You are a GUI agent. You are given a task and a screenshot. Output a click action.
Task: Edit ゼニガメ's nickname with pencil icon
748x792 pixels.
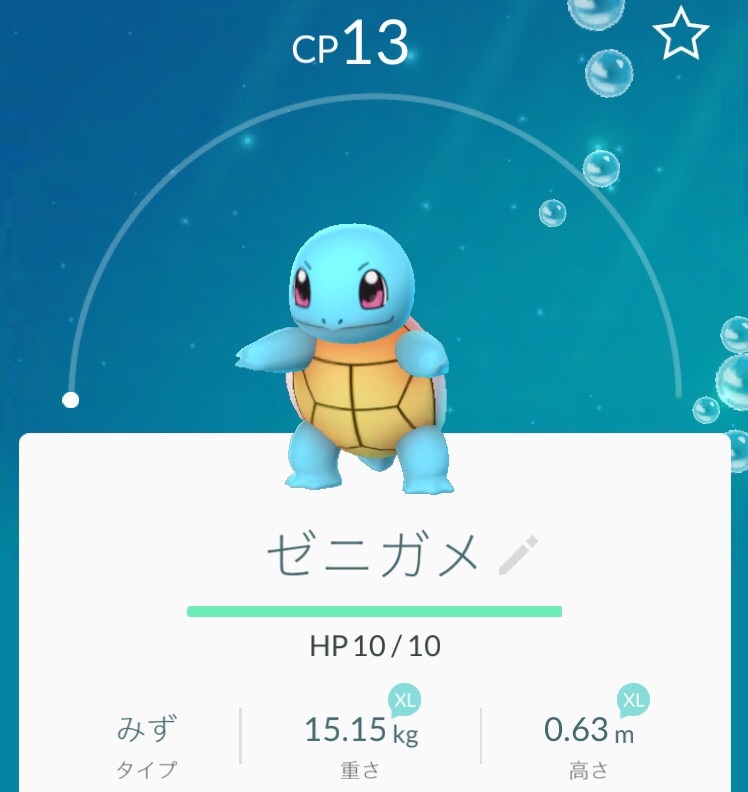click(519, 556)
